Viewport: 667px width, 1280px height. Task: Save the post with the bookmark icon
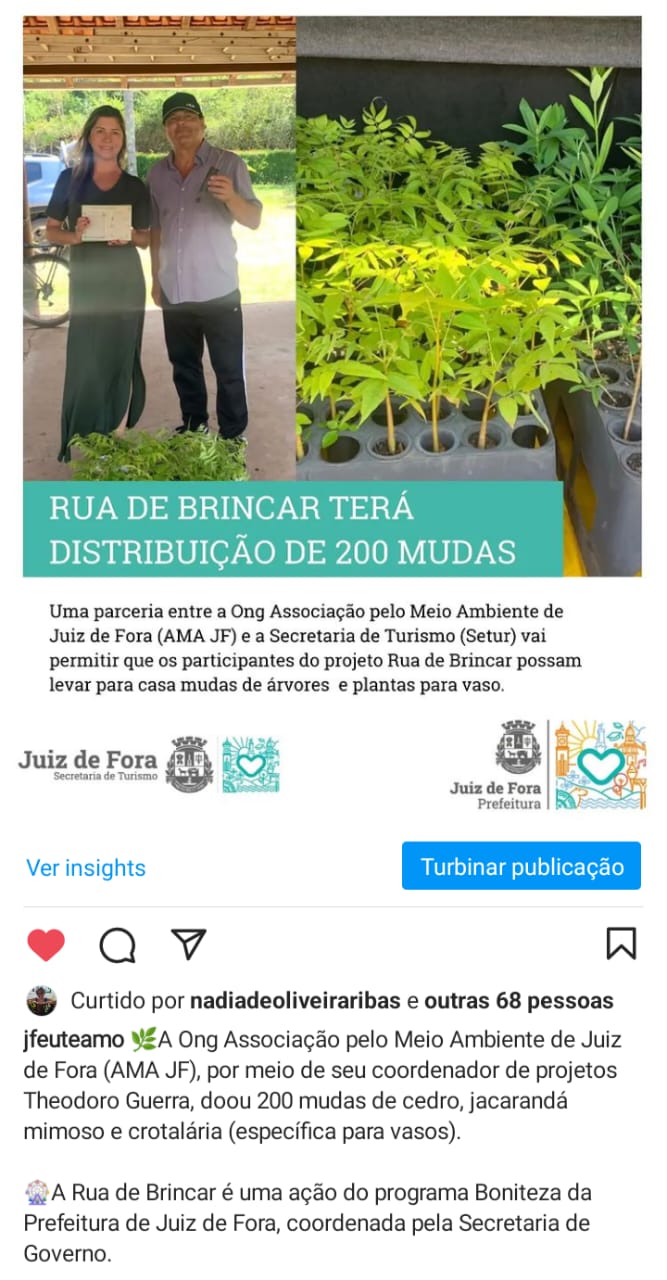point(620,943)
